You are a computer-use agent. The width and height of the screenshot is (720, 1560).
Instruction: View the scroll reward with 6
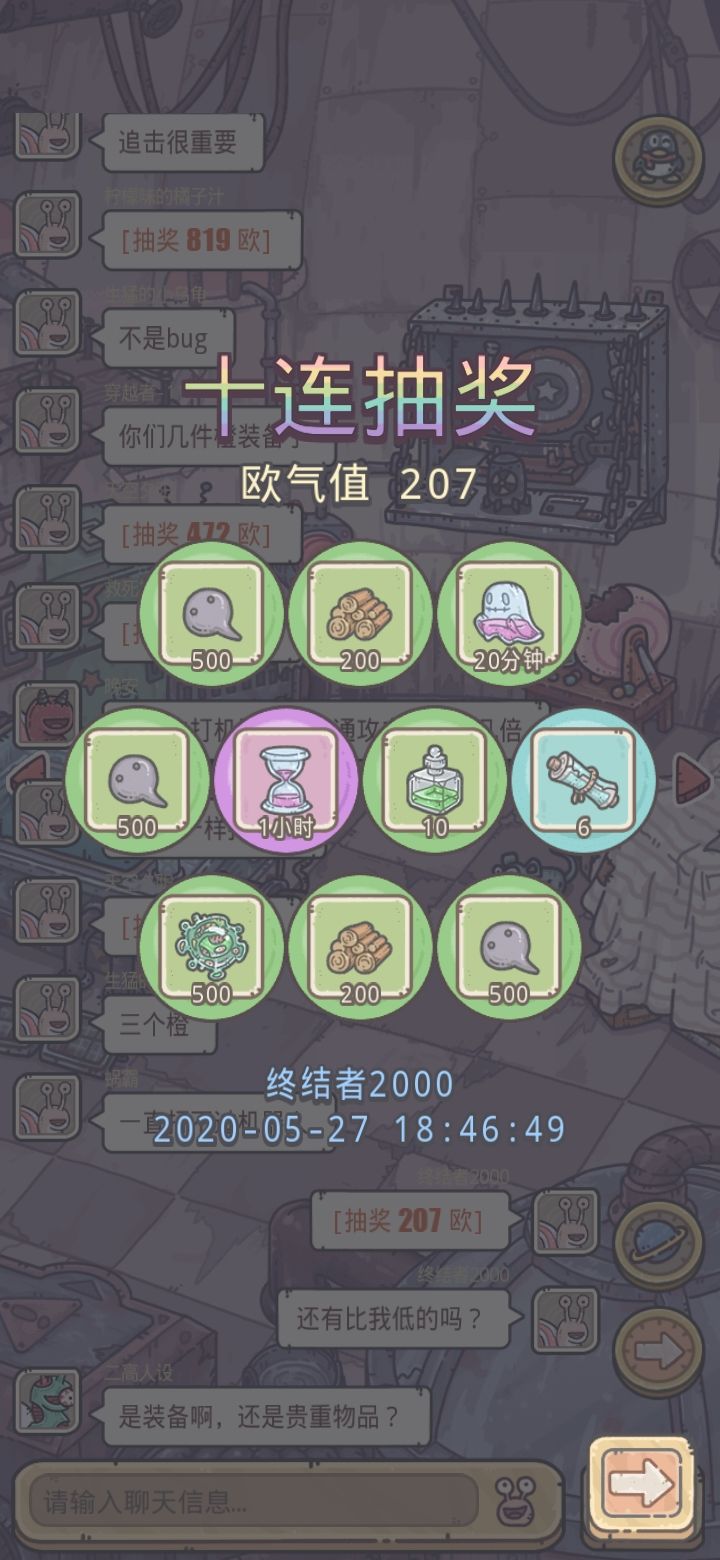coord(583,780)
